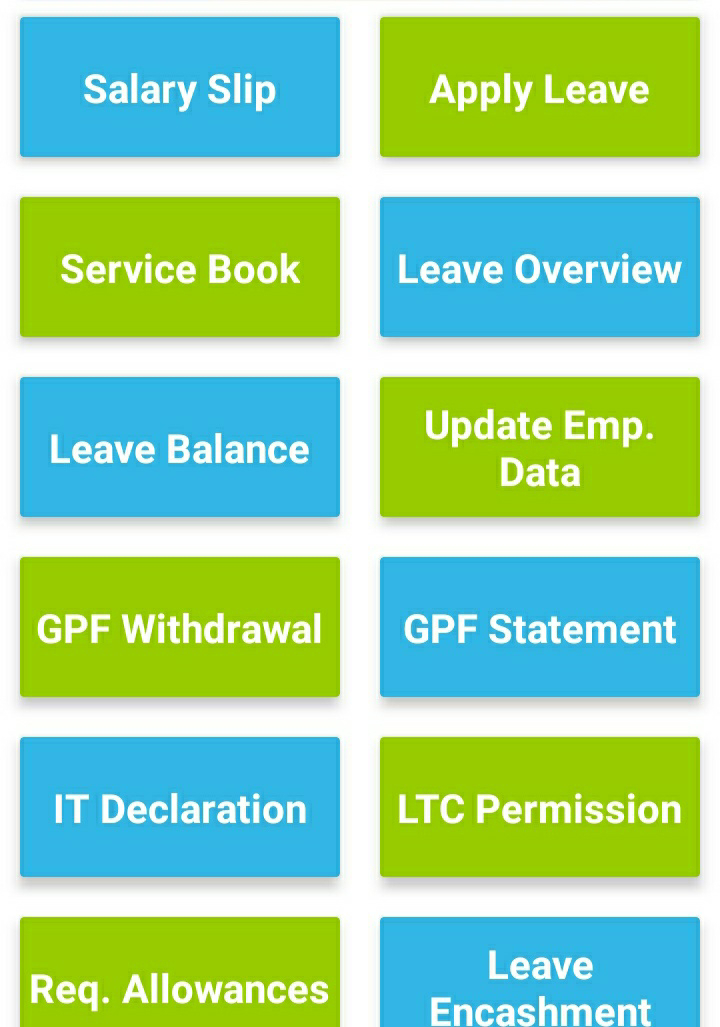View Leave Overview
Viewport: 720px width, 1027px height.
click(540, 268)
